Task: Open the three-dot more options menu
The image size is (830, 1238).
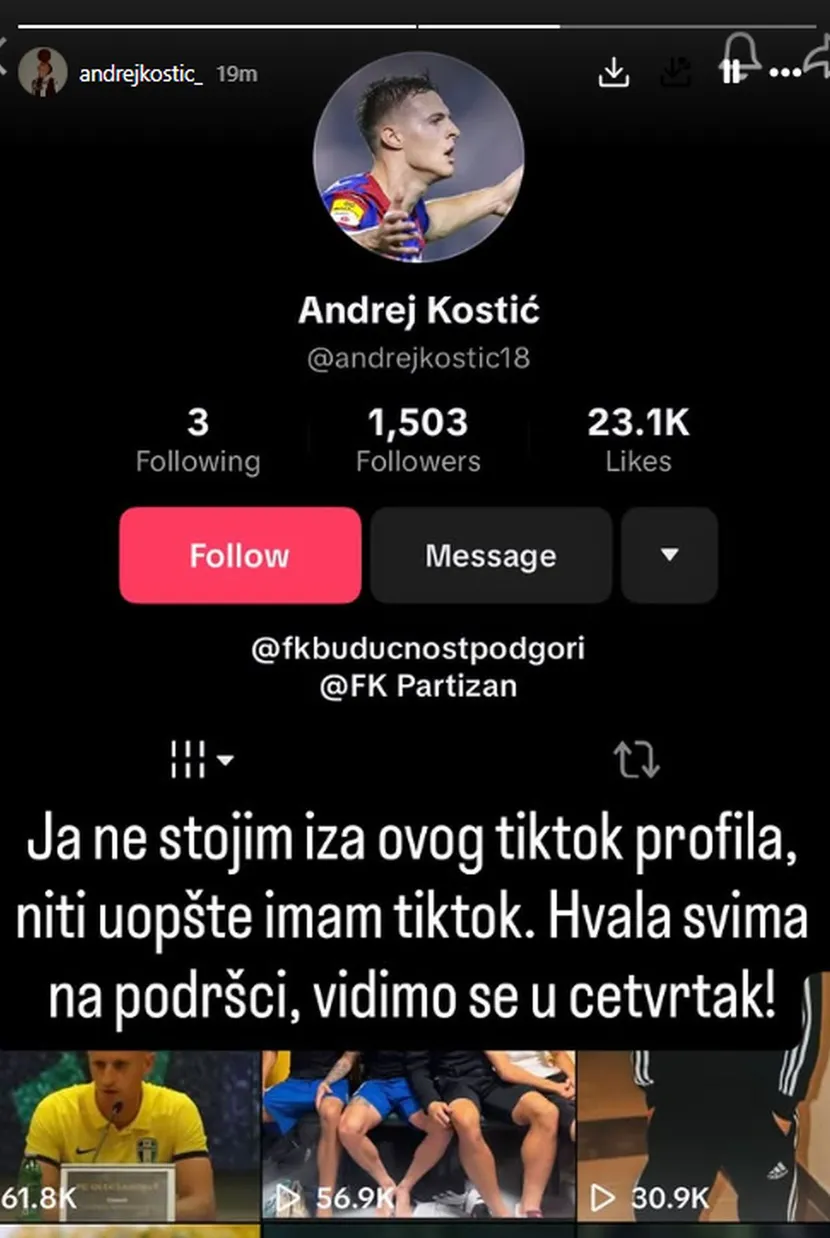Action: (787, 72)
